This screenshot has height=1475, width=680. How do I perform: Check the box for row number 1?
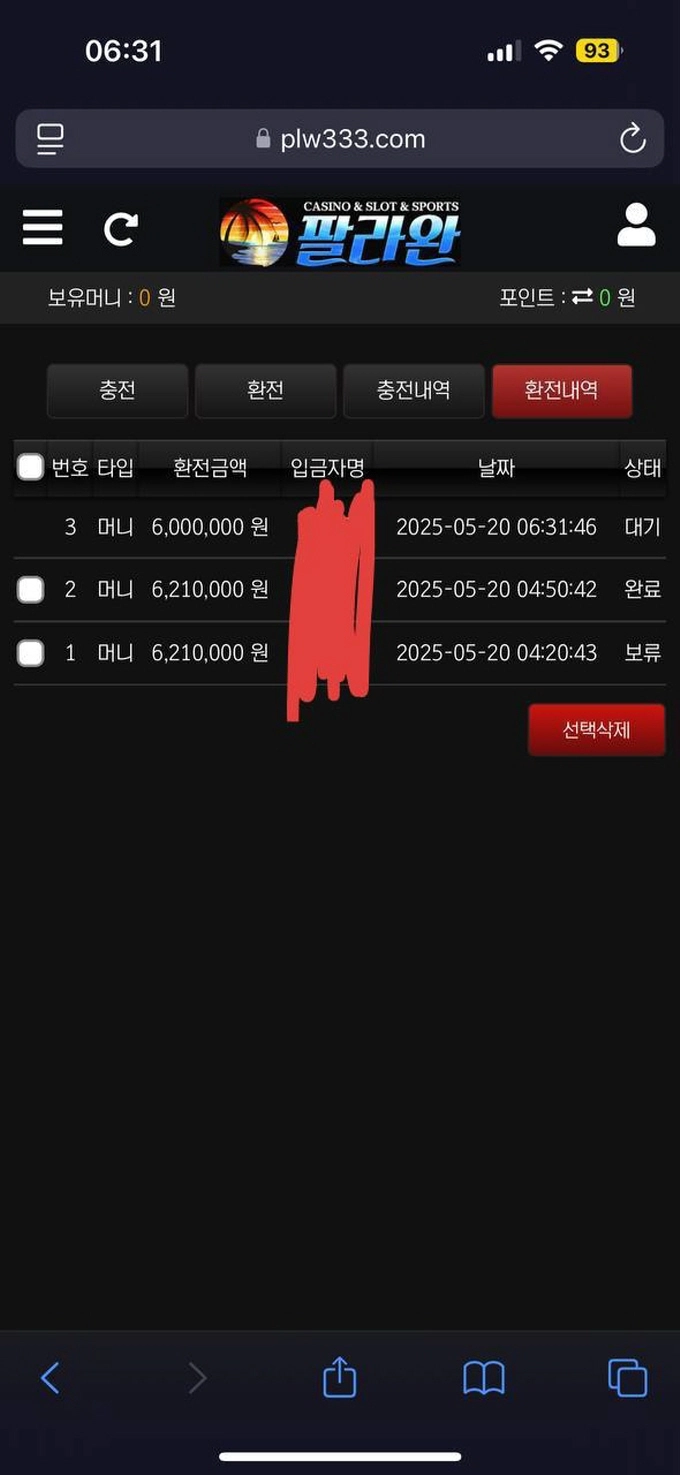31,653
